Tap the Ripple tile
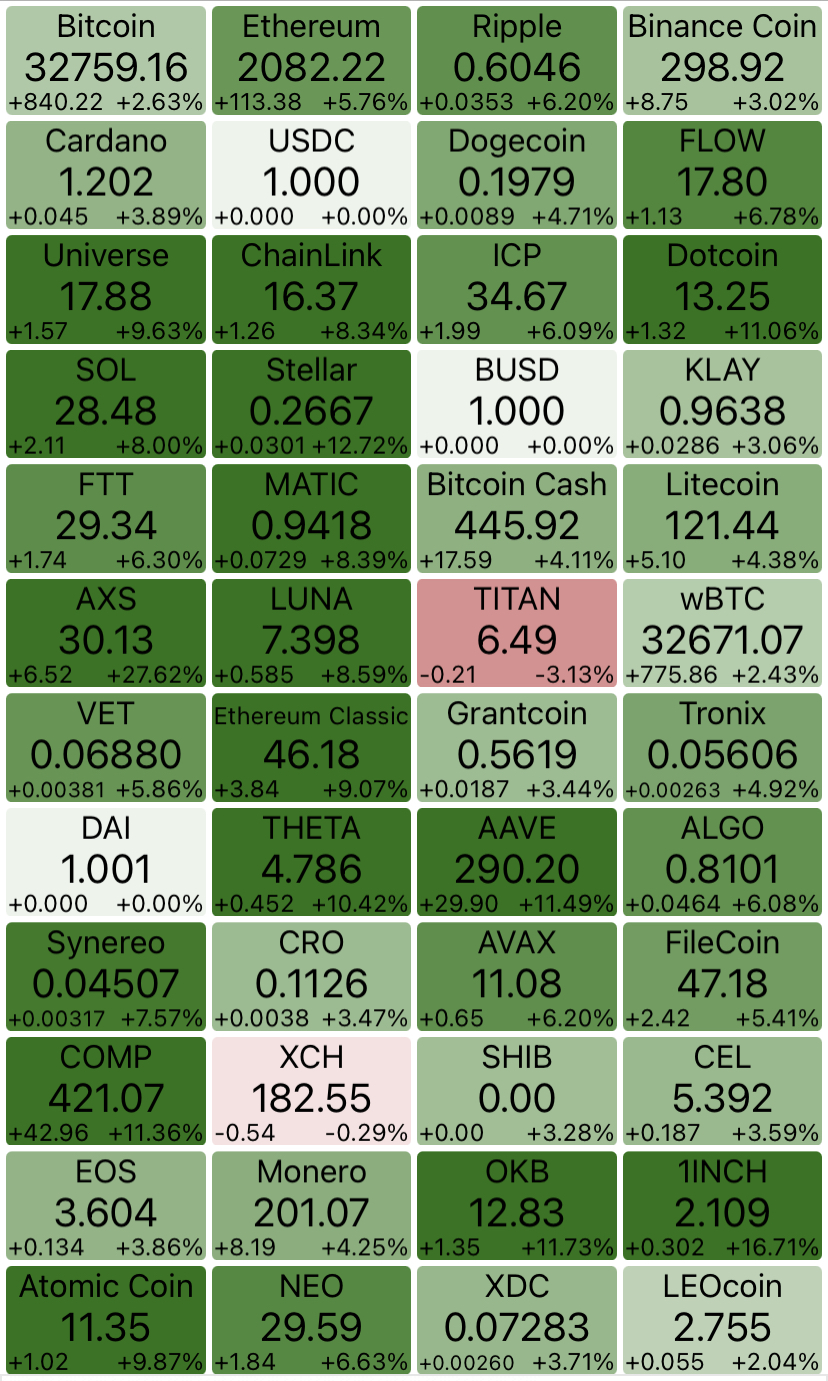The image size is (828, 1381). point(517,60)
